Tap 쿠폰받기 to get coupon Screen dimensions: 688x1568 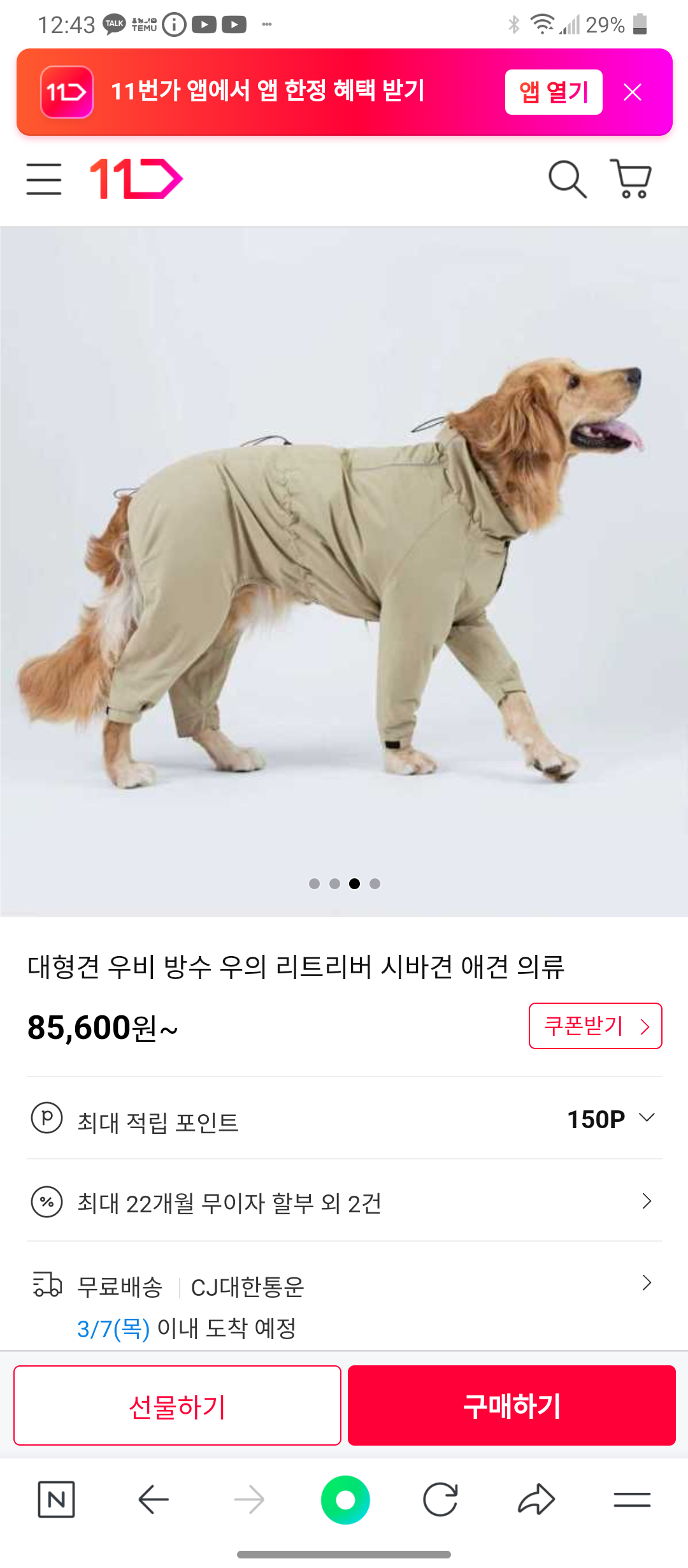click(x=596, y=1026)
